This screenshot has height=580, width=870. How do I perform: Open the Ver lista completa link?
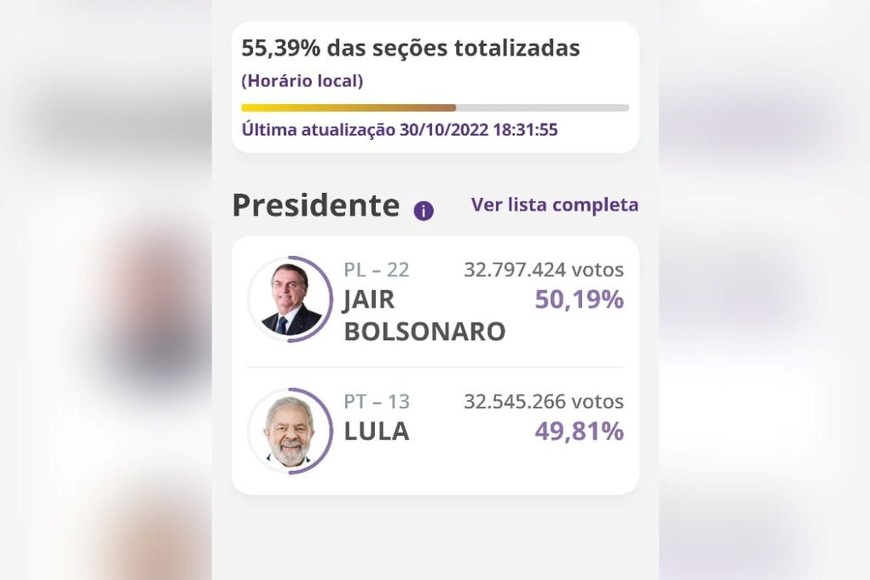click(554, 205)
